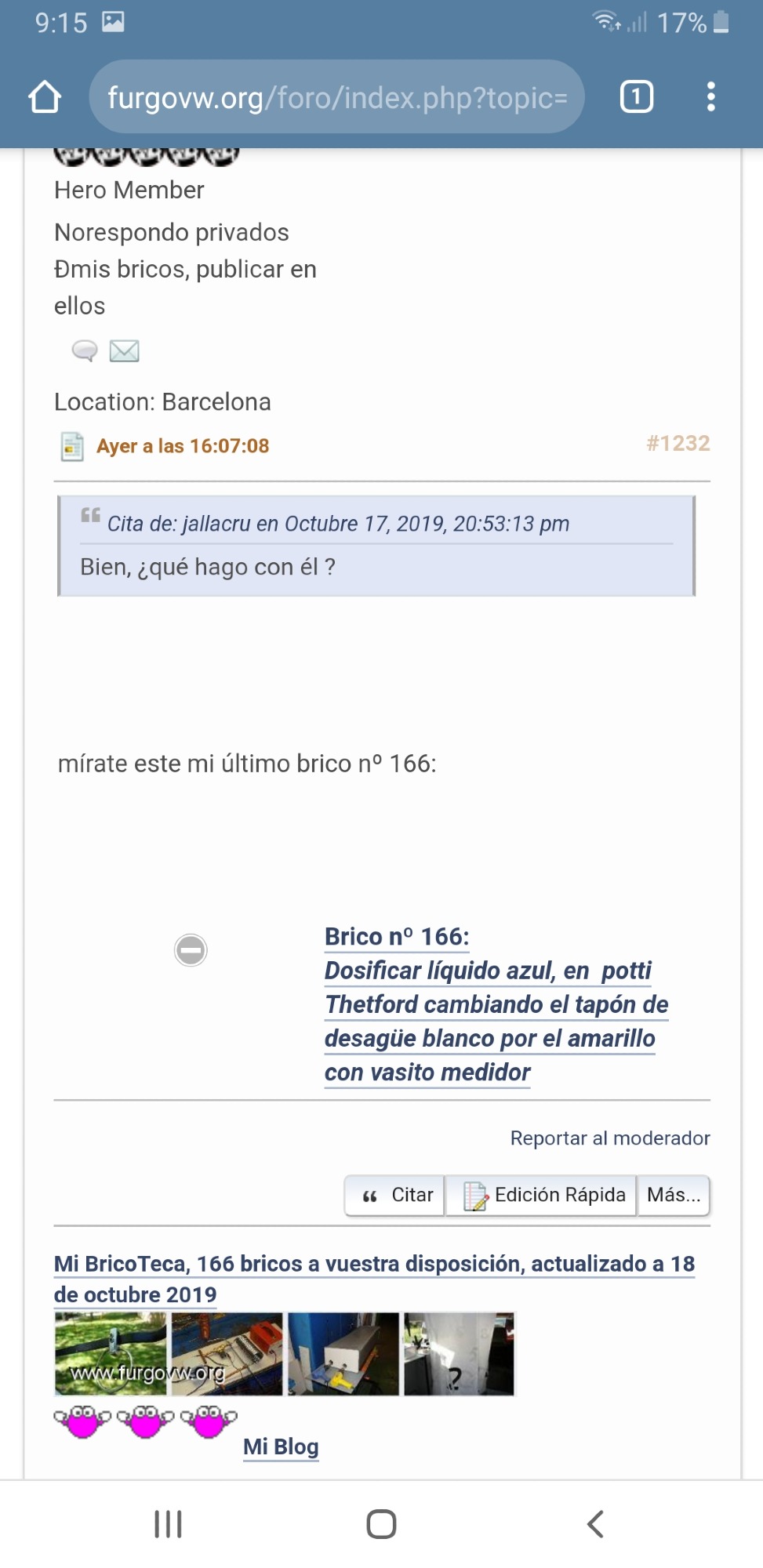Open the speech bubble private message icon
This screenshot has width=763, height=1568.
(85, 350)
